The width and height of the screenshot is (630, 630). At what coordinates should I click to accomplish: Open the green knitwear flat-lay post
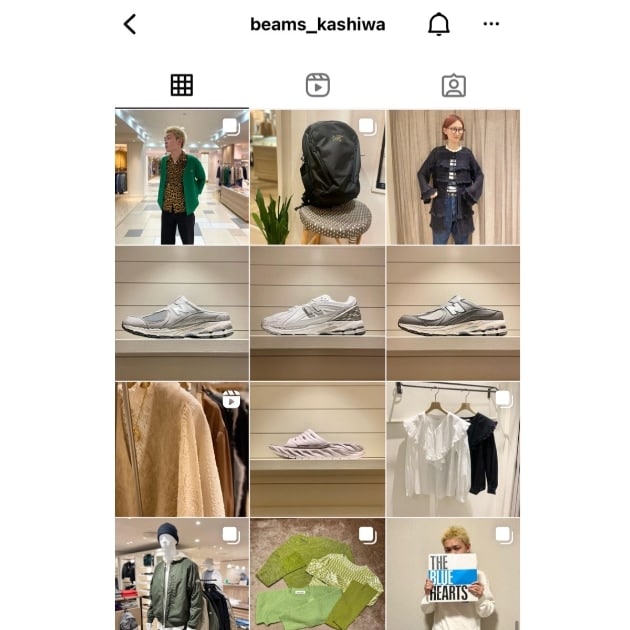click(317, 574)
